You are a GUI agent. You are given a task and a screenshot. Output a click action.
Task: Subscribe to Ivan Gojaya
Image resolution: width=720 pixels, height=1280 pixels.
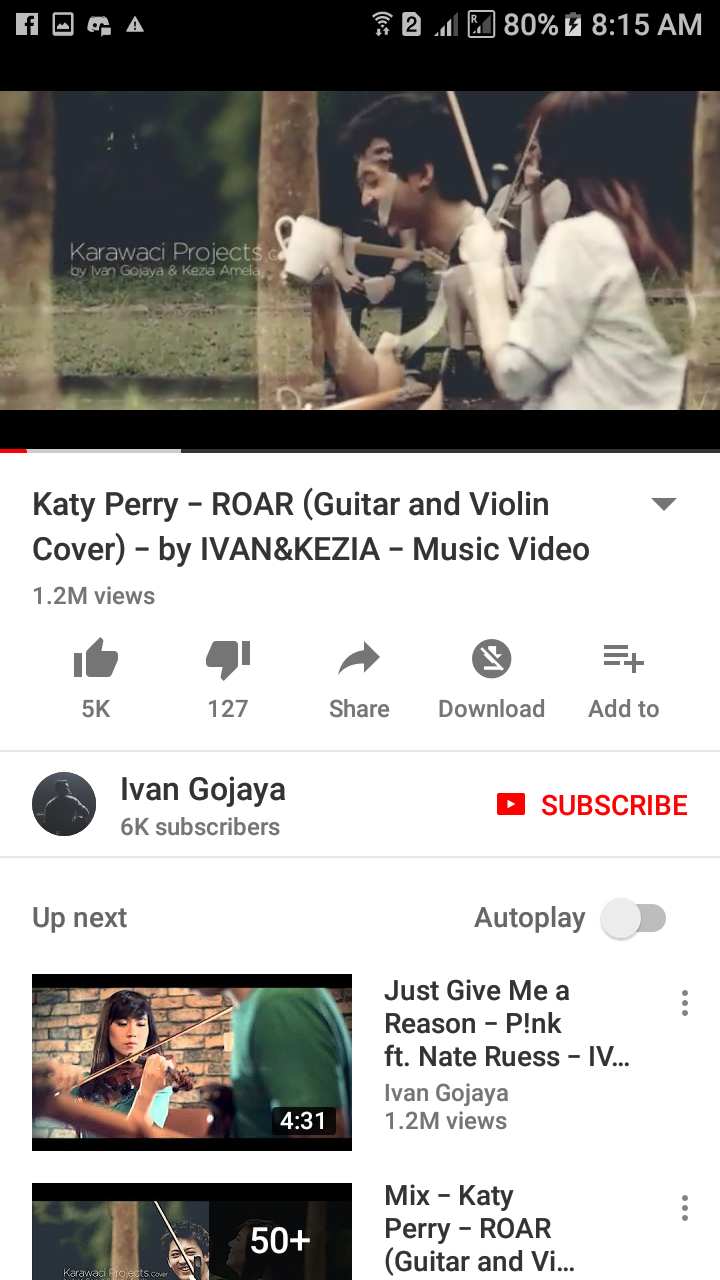pos(592,805)
